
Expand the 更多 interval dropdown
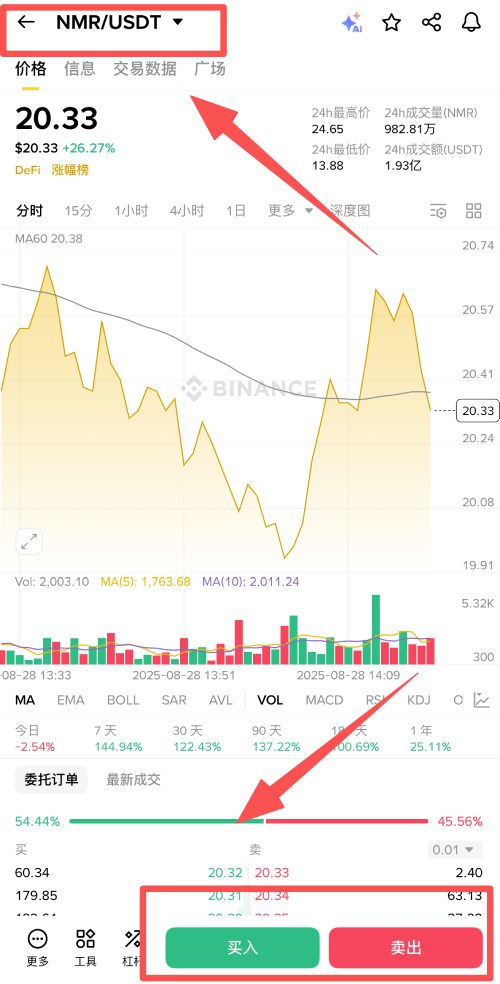click(290, 211)
